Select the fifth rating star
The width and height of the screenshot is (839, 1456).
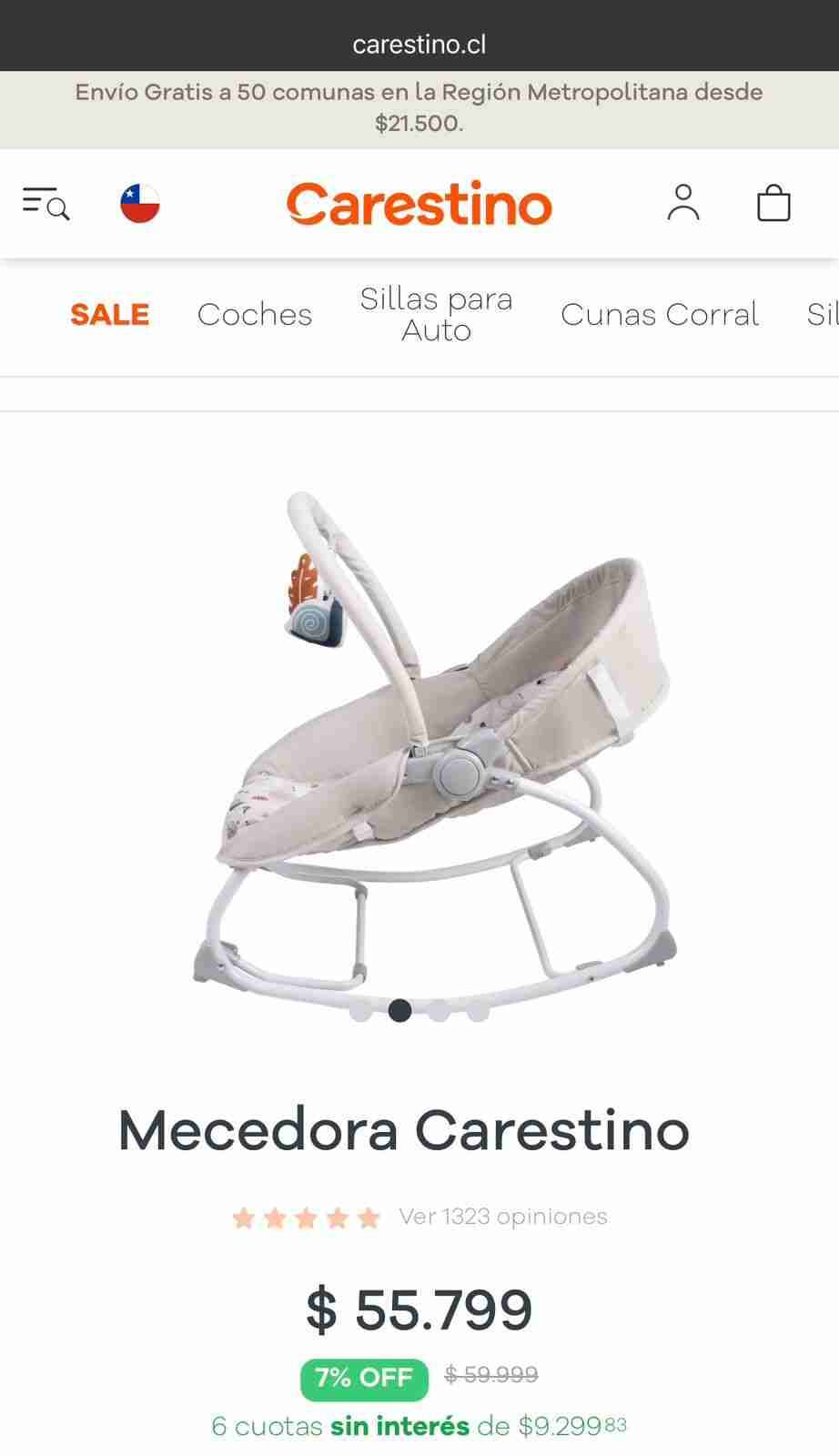[366, 1215]
